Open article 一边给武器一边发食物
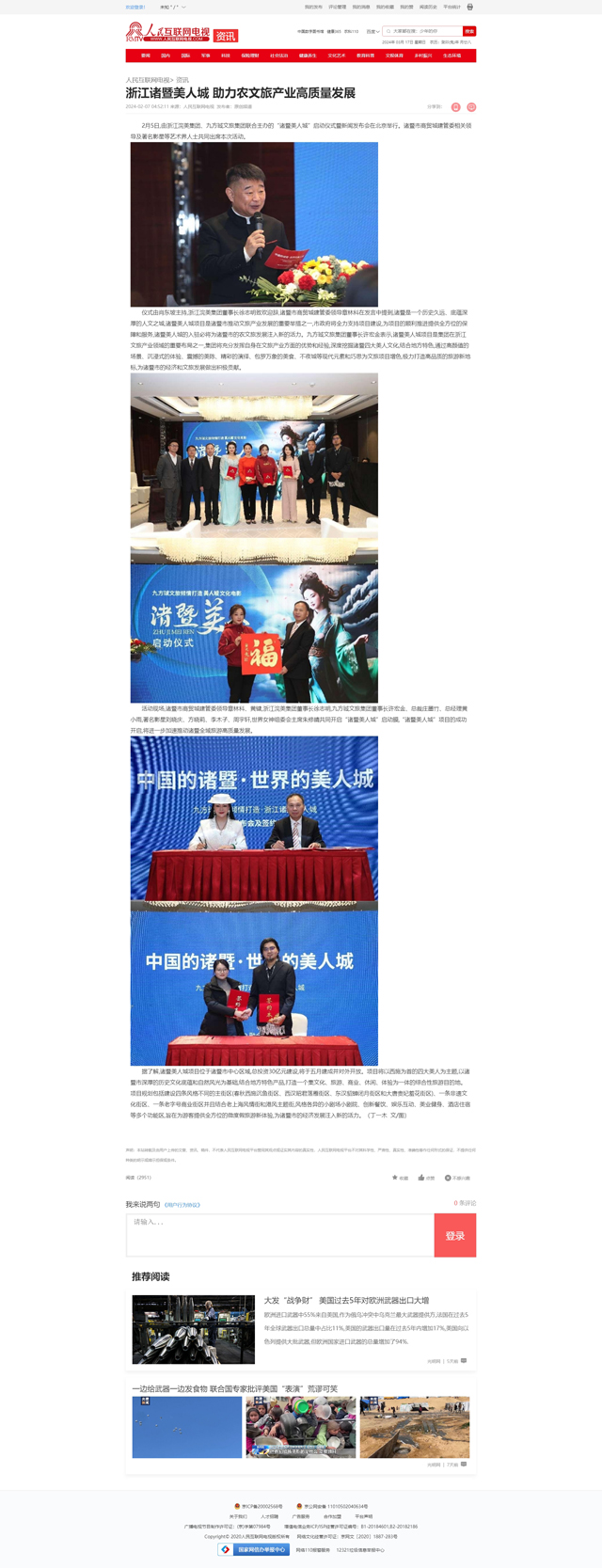The image size is (602, 1568). (x=234, y=1388)
